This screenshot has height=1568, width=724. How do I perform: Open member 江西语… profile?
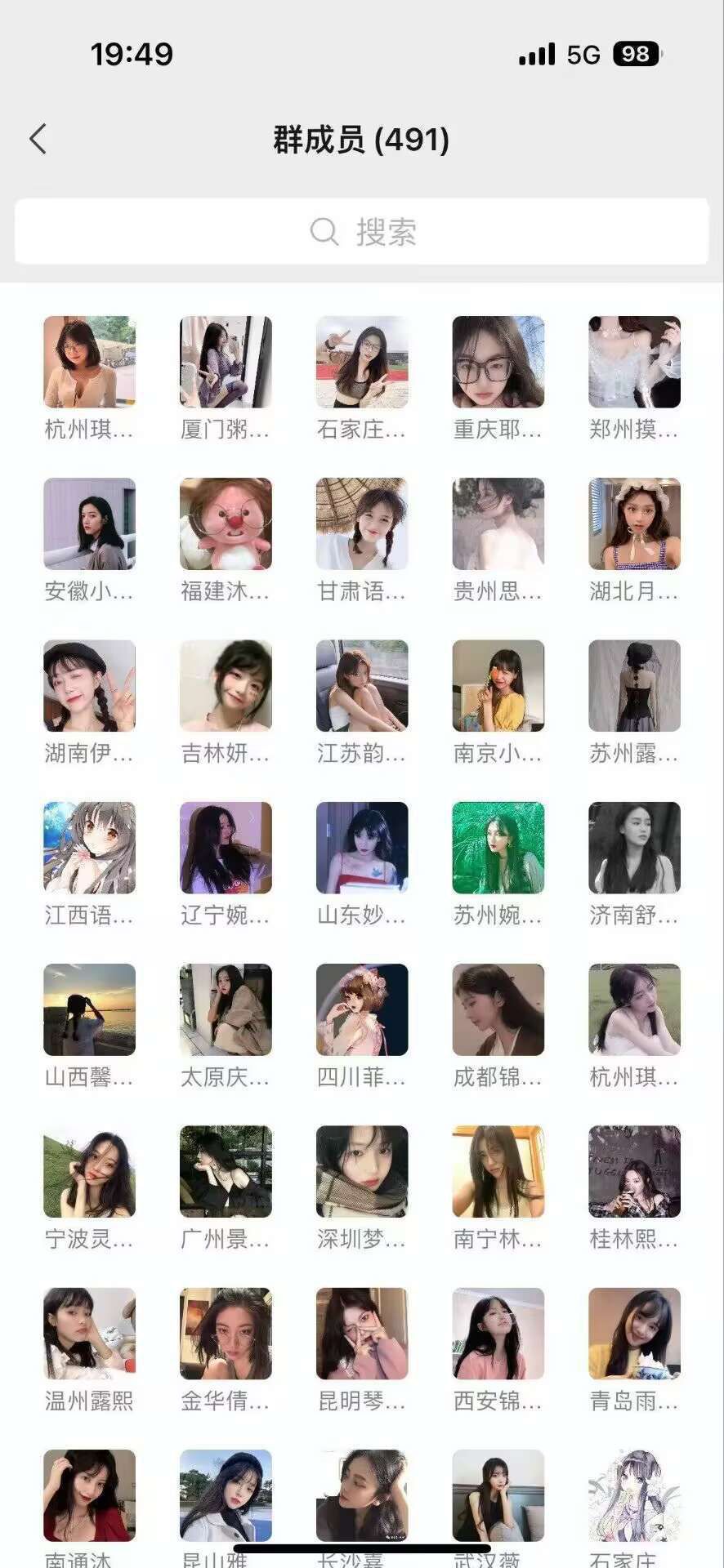pyautogui.click(x=89, y=848)
